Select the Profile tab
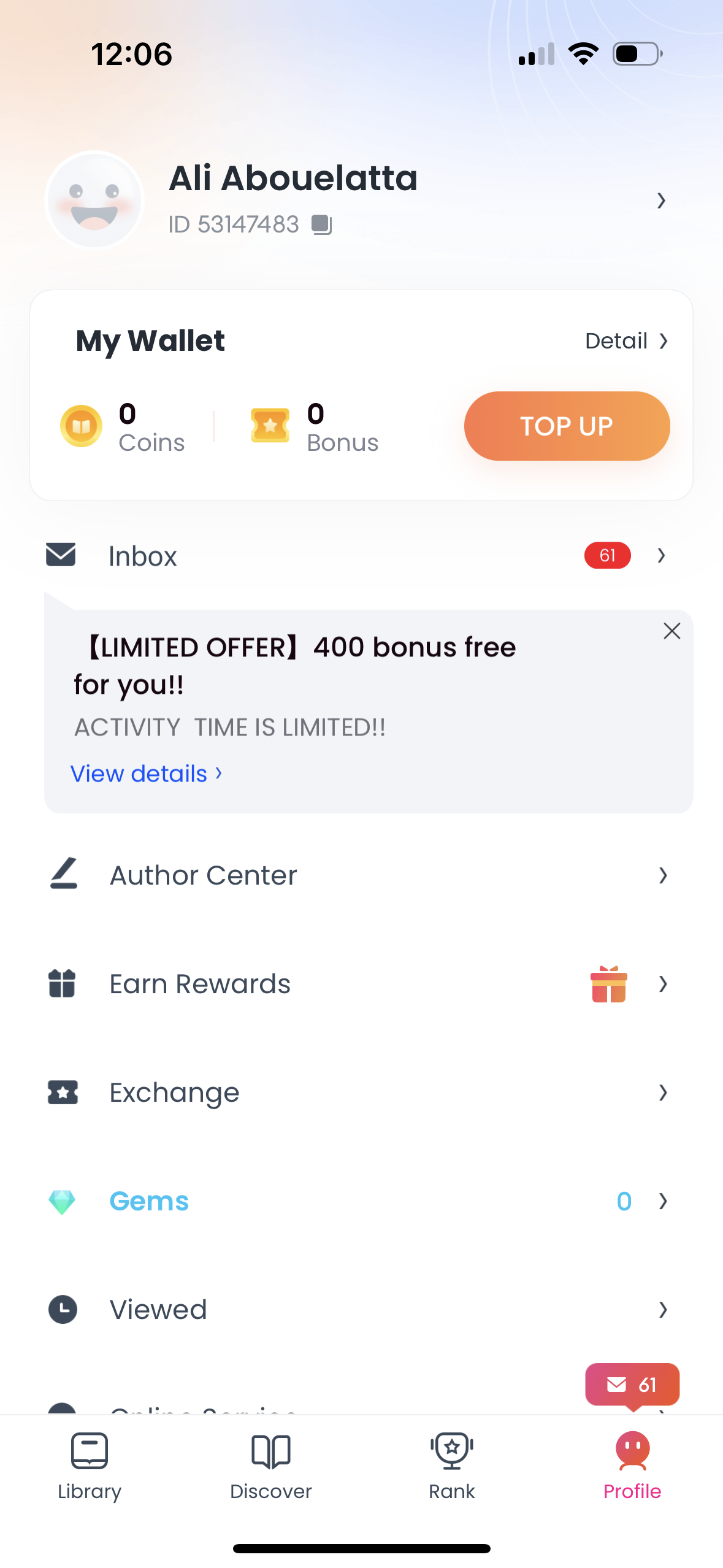723x1568 pixels. pos(632,1466)
